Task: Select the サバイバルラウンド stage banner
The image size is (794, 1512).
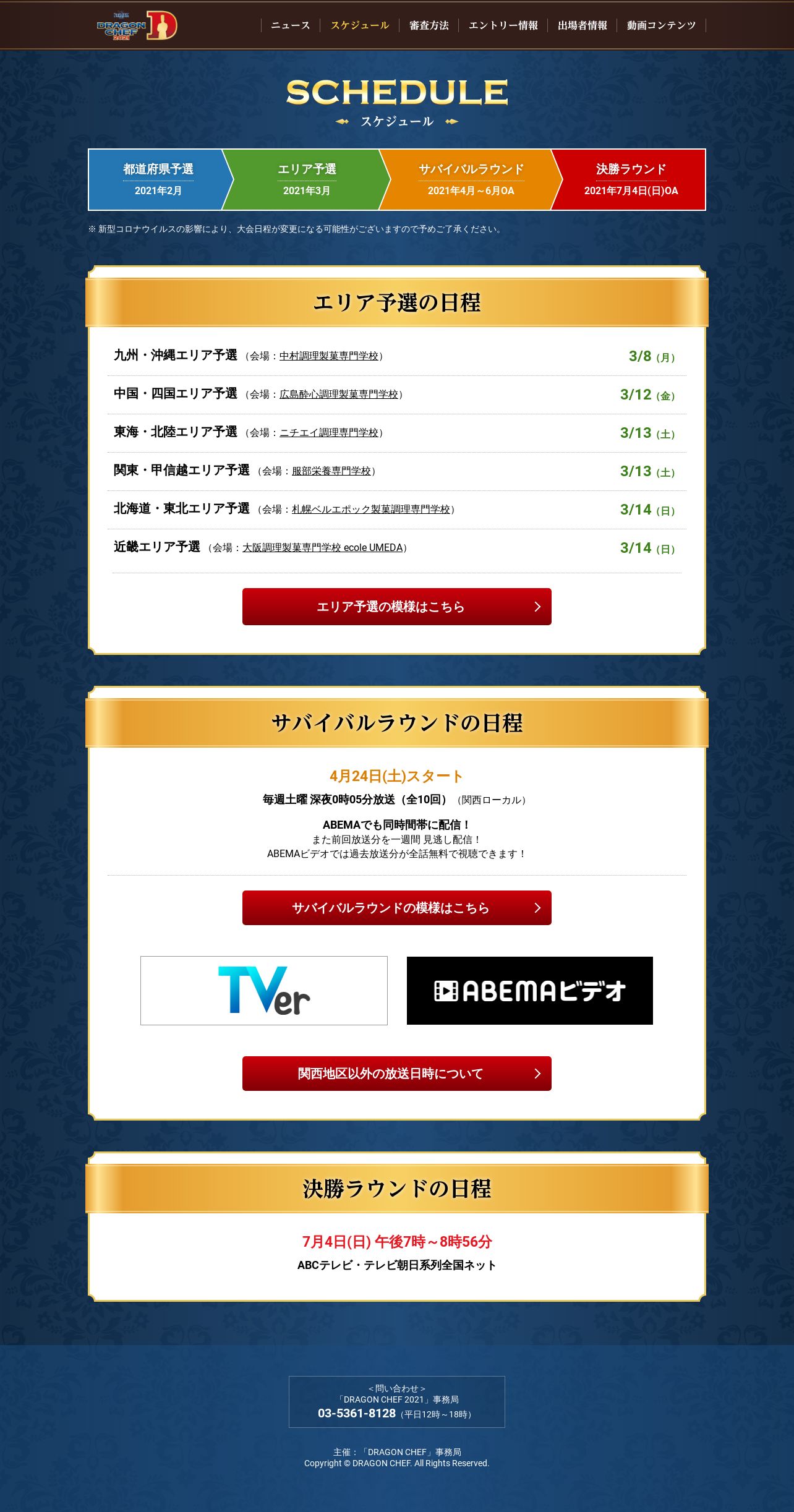Action: click(x=471, y=179)
